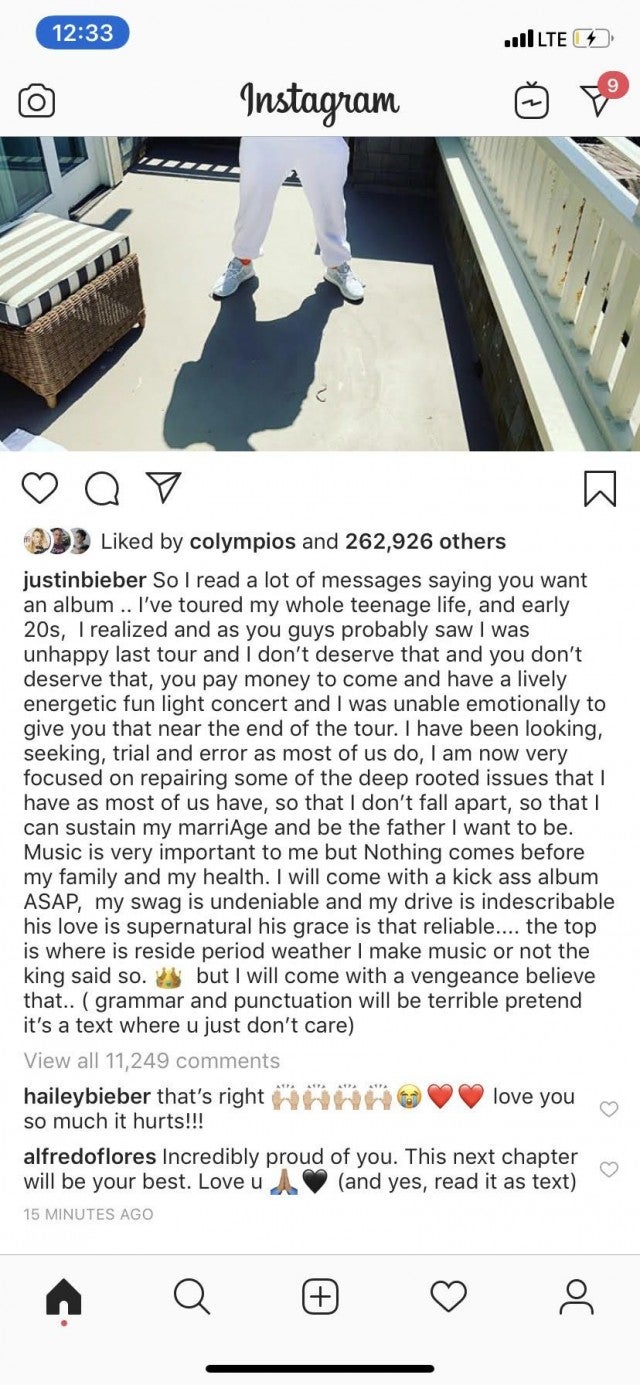This screenshot has width=640, height=1385.
Task: Open the Activity heart tab
Action: point(448,1297)
